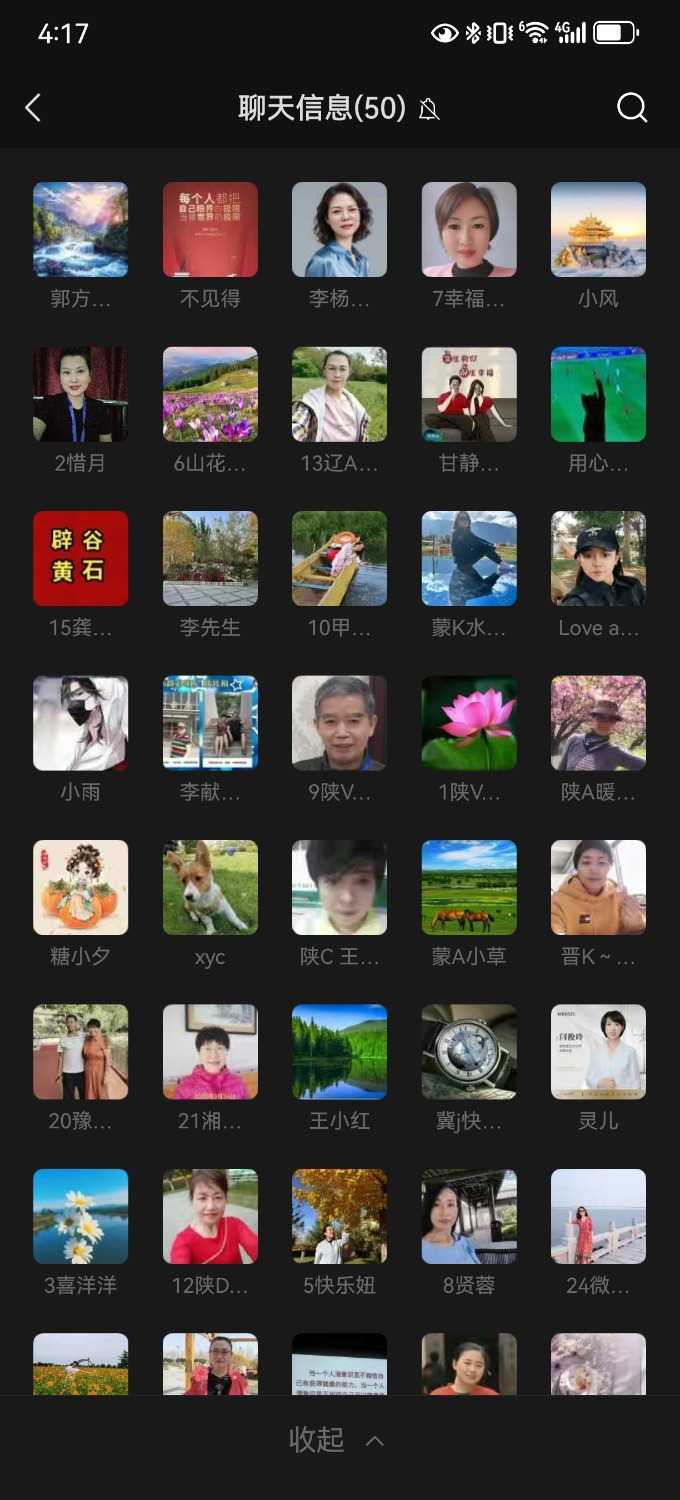The width and height of the screenshot is (680, 1500).
Task: Open the Love a… member profile
Action: coord(598,558)
